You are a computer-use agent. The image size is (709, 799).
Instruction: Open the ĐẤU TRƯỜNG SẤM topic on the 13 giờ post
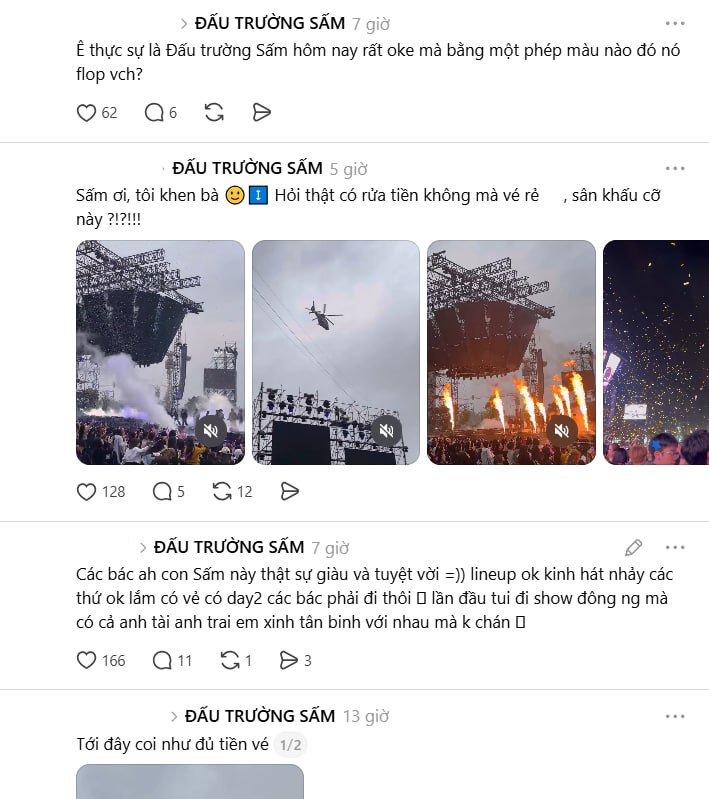click(x=259, y=716)
